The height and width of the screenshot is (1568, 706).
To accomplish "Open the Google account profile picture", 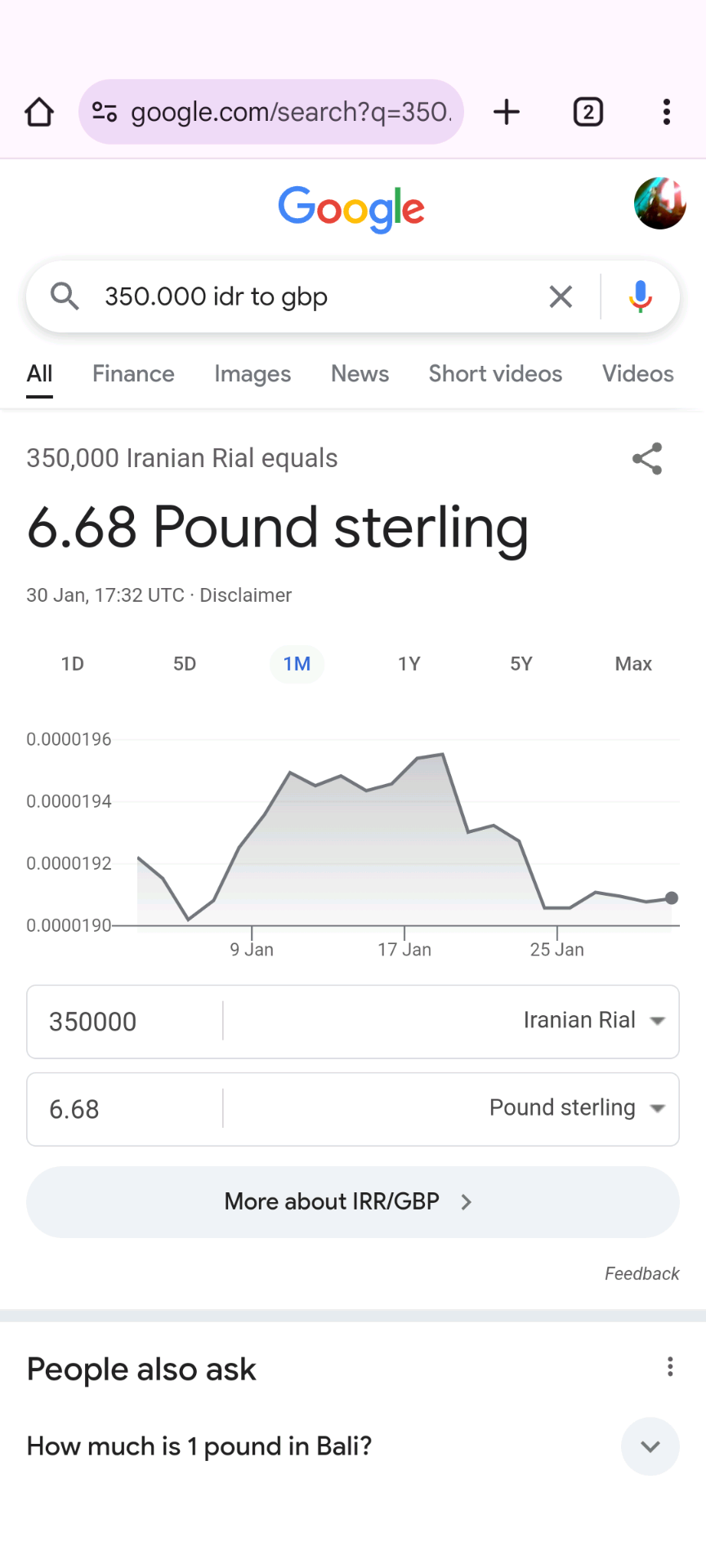I will click(x=659, y=203).
